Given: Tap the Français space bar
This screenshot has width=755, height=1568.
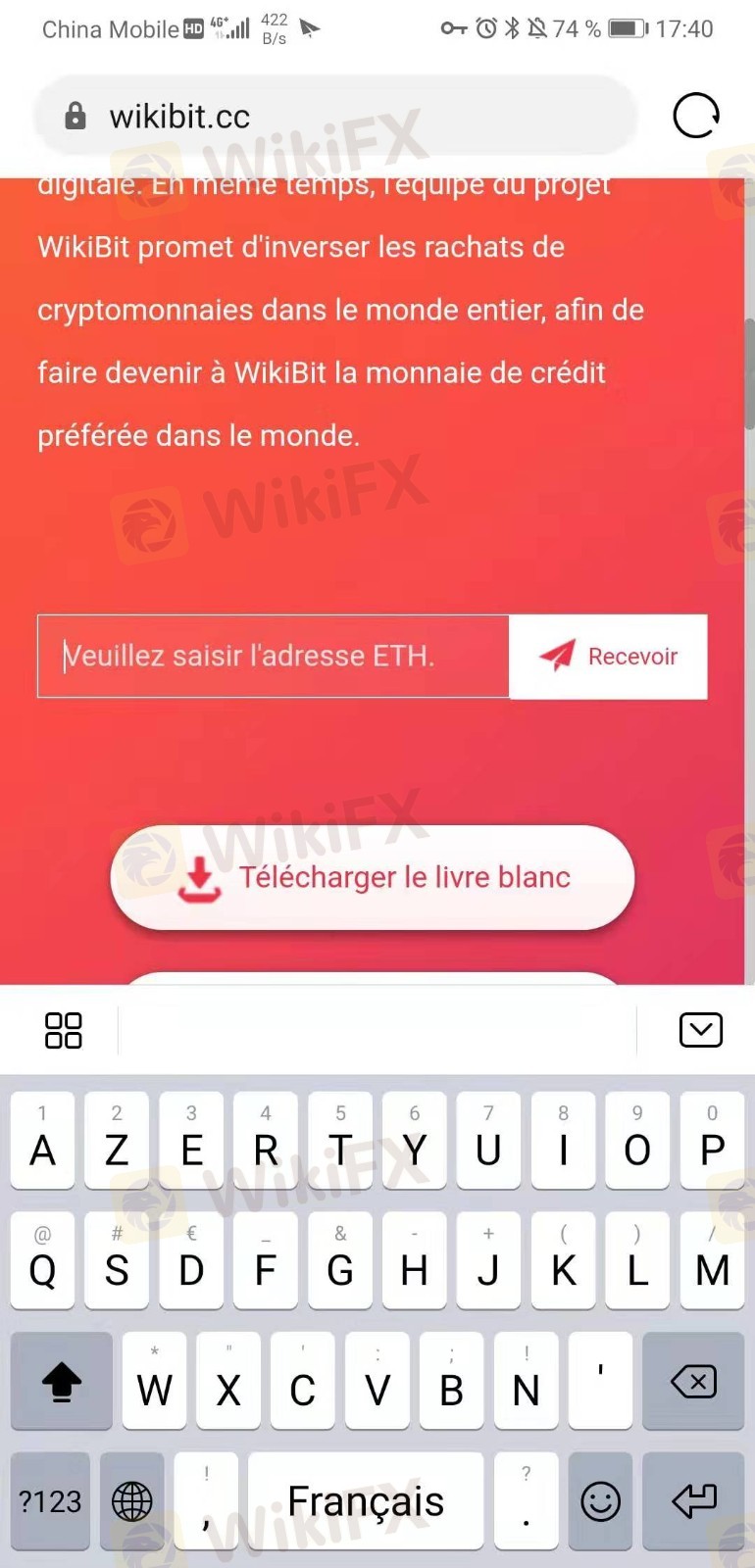Looking at the screenshot, I should pyautogui.click(x=366, y=1500).
